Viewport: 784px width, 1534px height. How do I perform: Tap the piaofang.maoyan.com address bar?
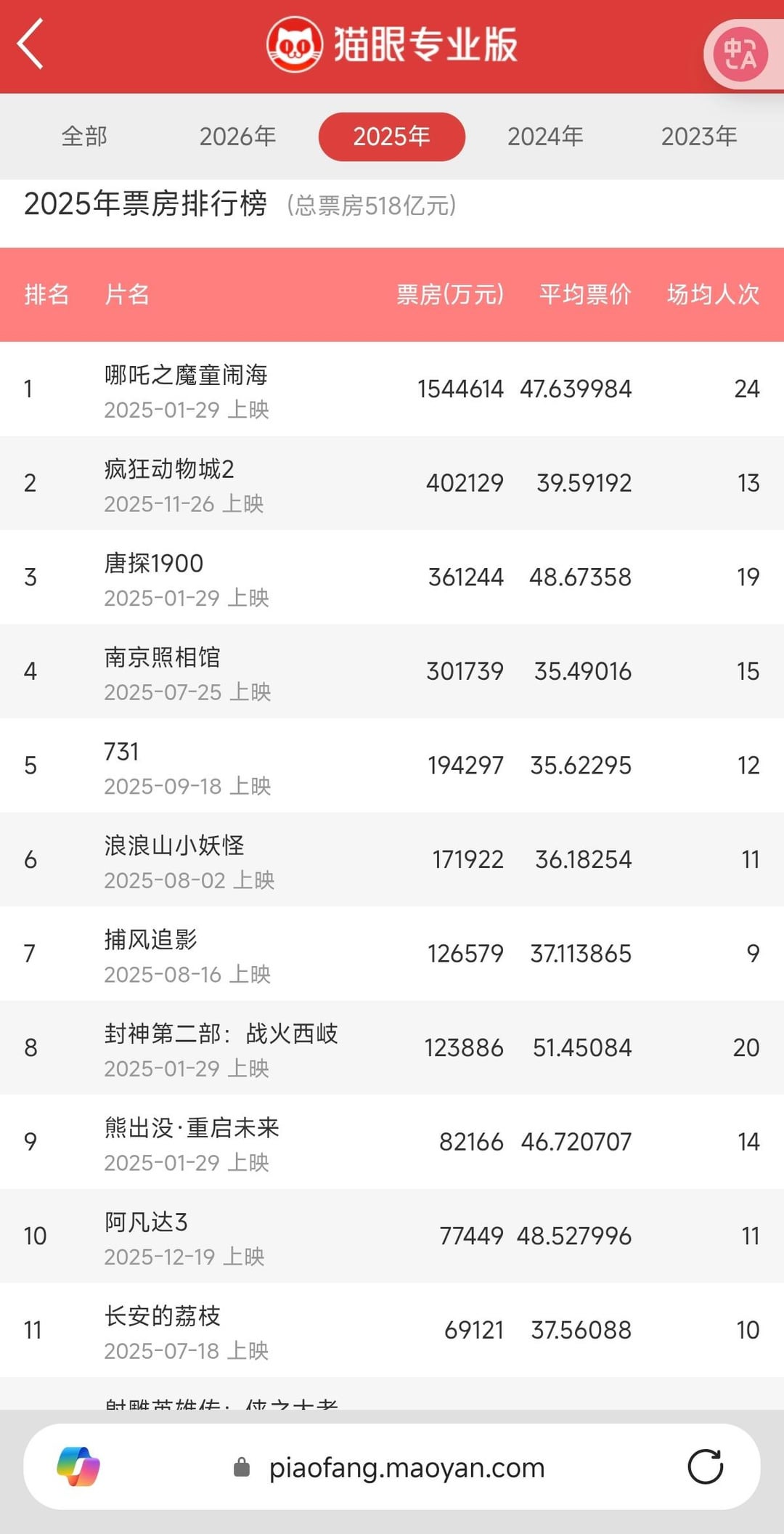click(x=407, y=1468)
